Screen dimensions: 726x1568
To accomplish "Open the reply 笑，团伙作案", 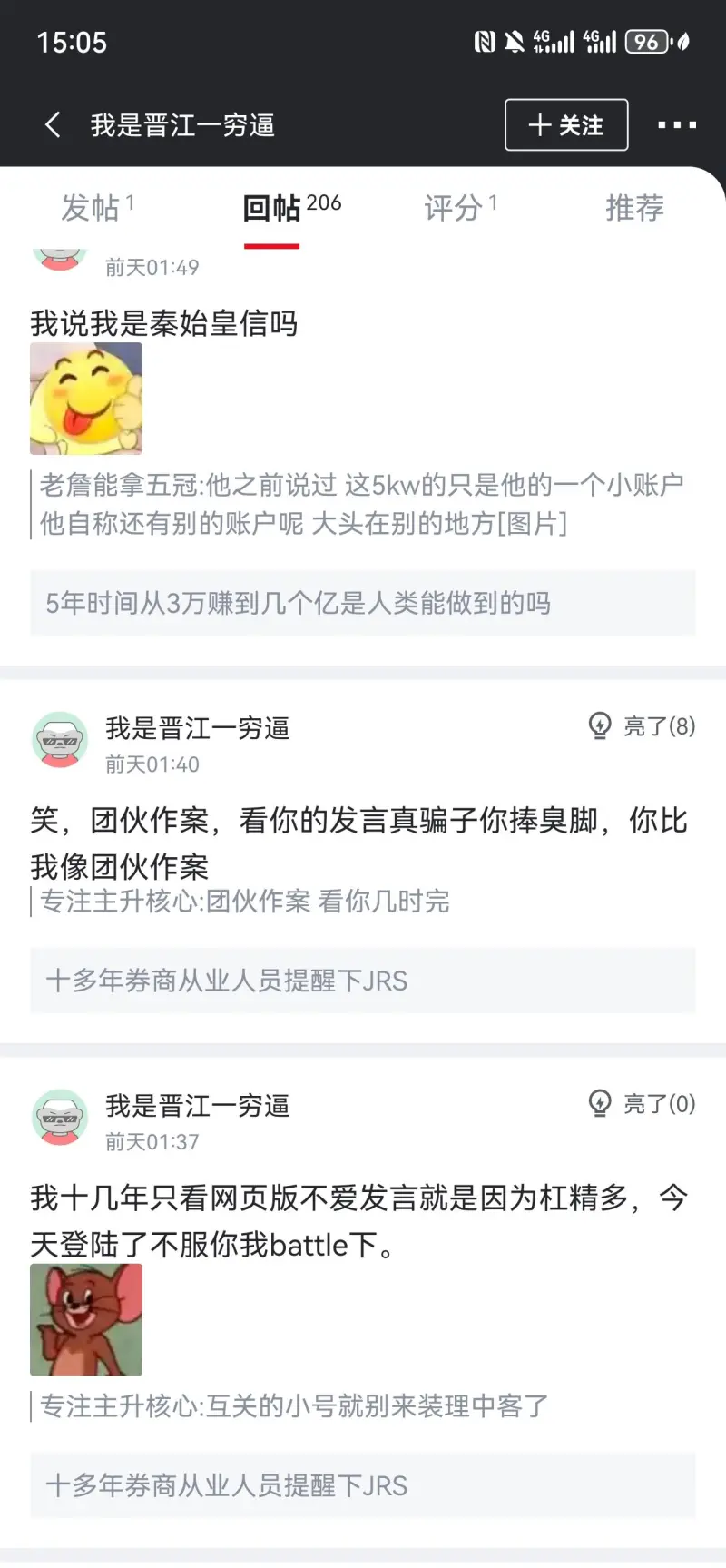I will pyautogui.click(x=358, y=843).
